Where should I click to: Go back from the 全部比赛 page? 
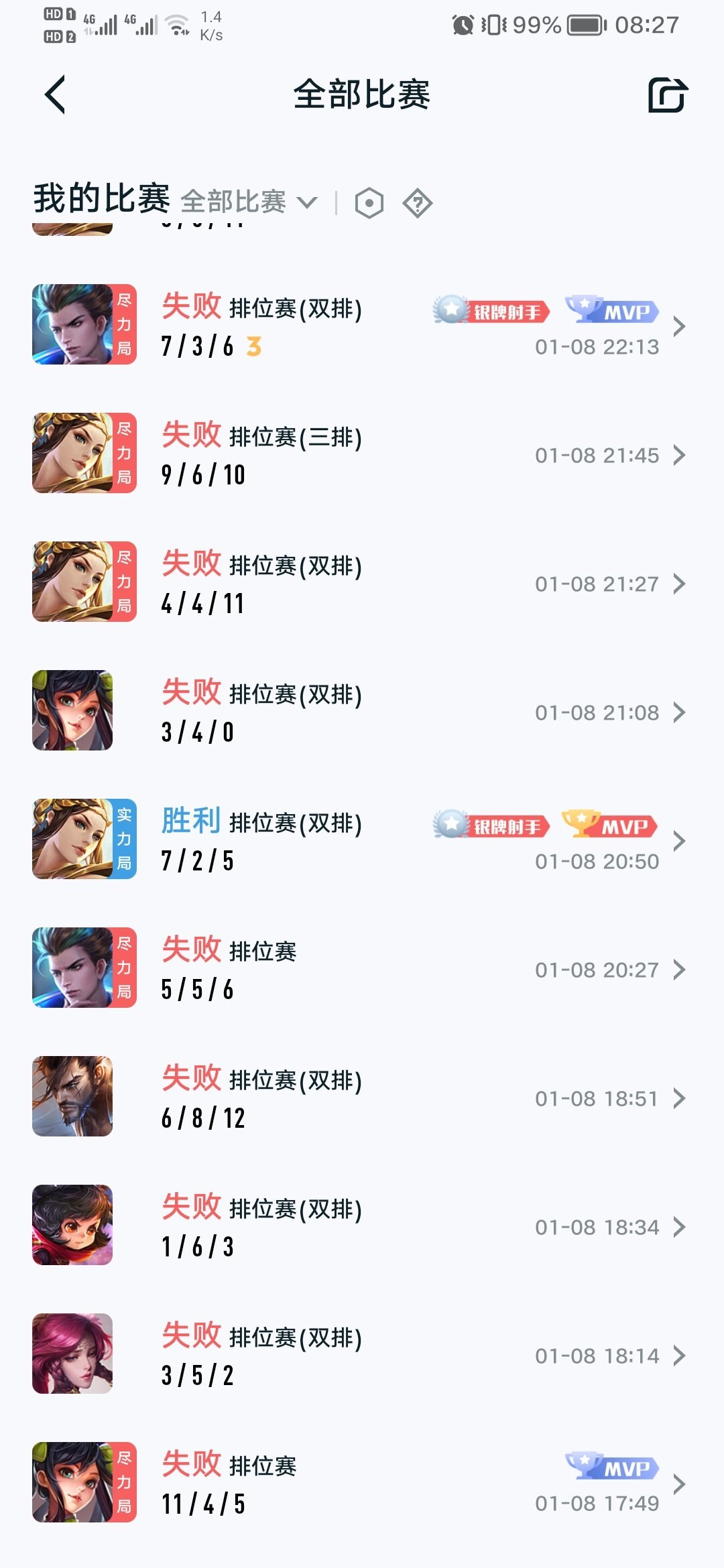point(55,94)
